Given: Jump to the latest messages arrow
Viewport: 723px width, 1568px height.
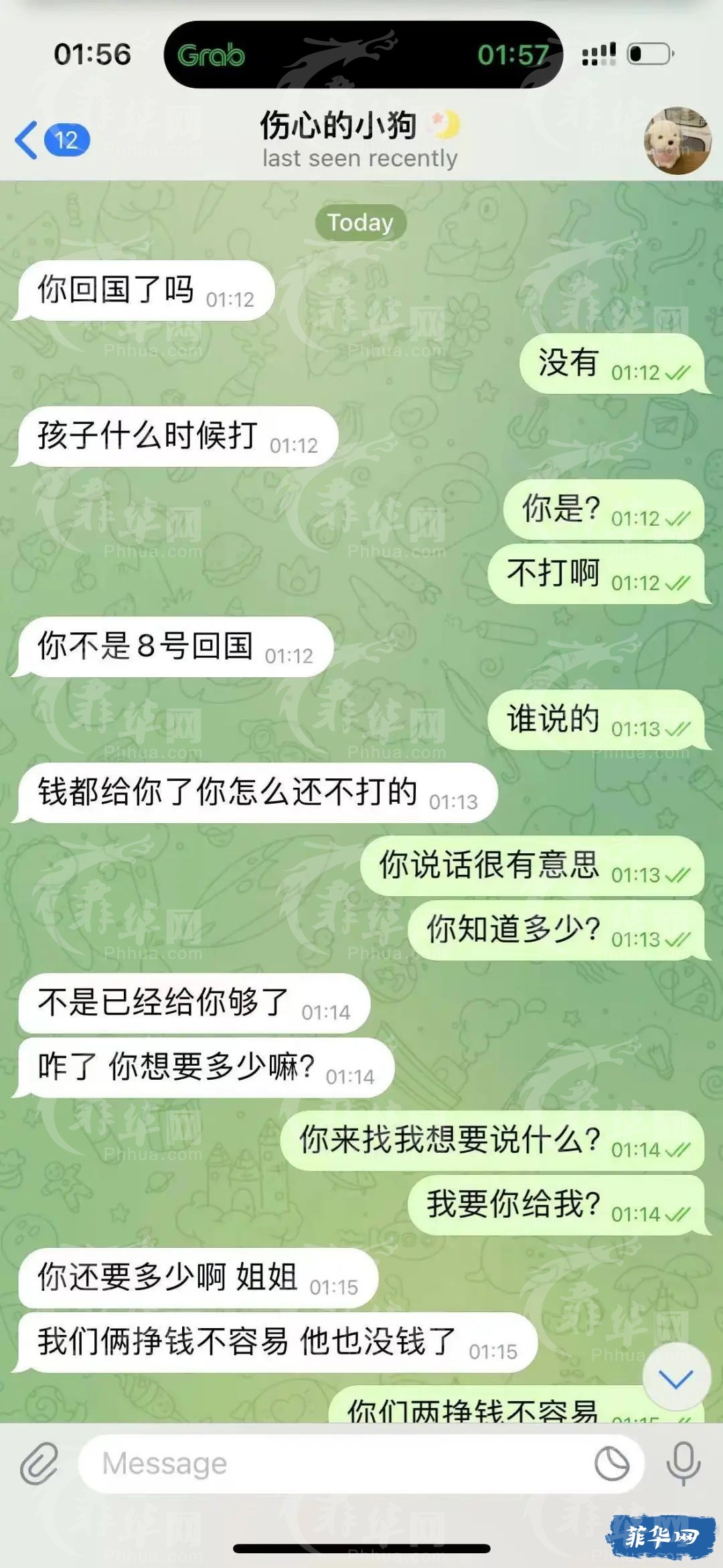Looking at the screenshot, I should pyautogui.click(x=676, y=1378).
